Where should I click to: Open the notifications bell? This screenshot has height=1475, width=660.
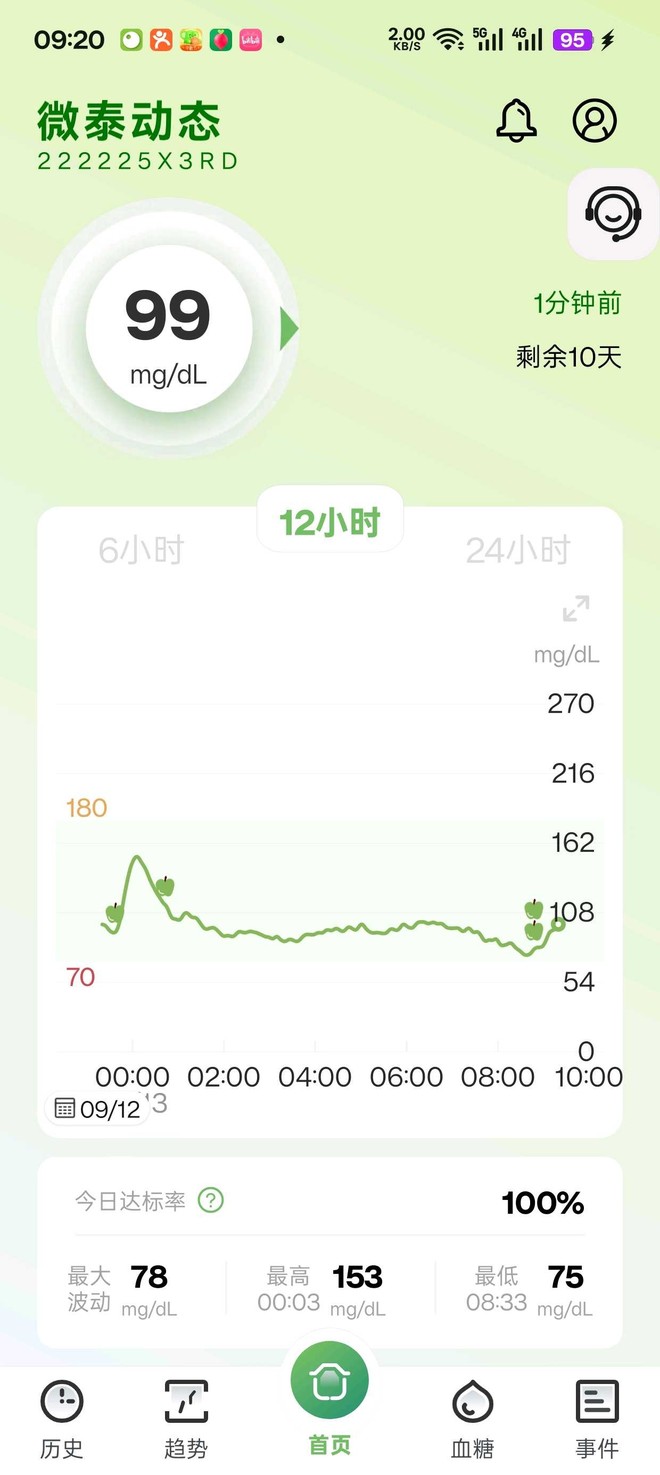click(516, 121)
